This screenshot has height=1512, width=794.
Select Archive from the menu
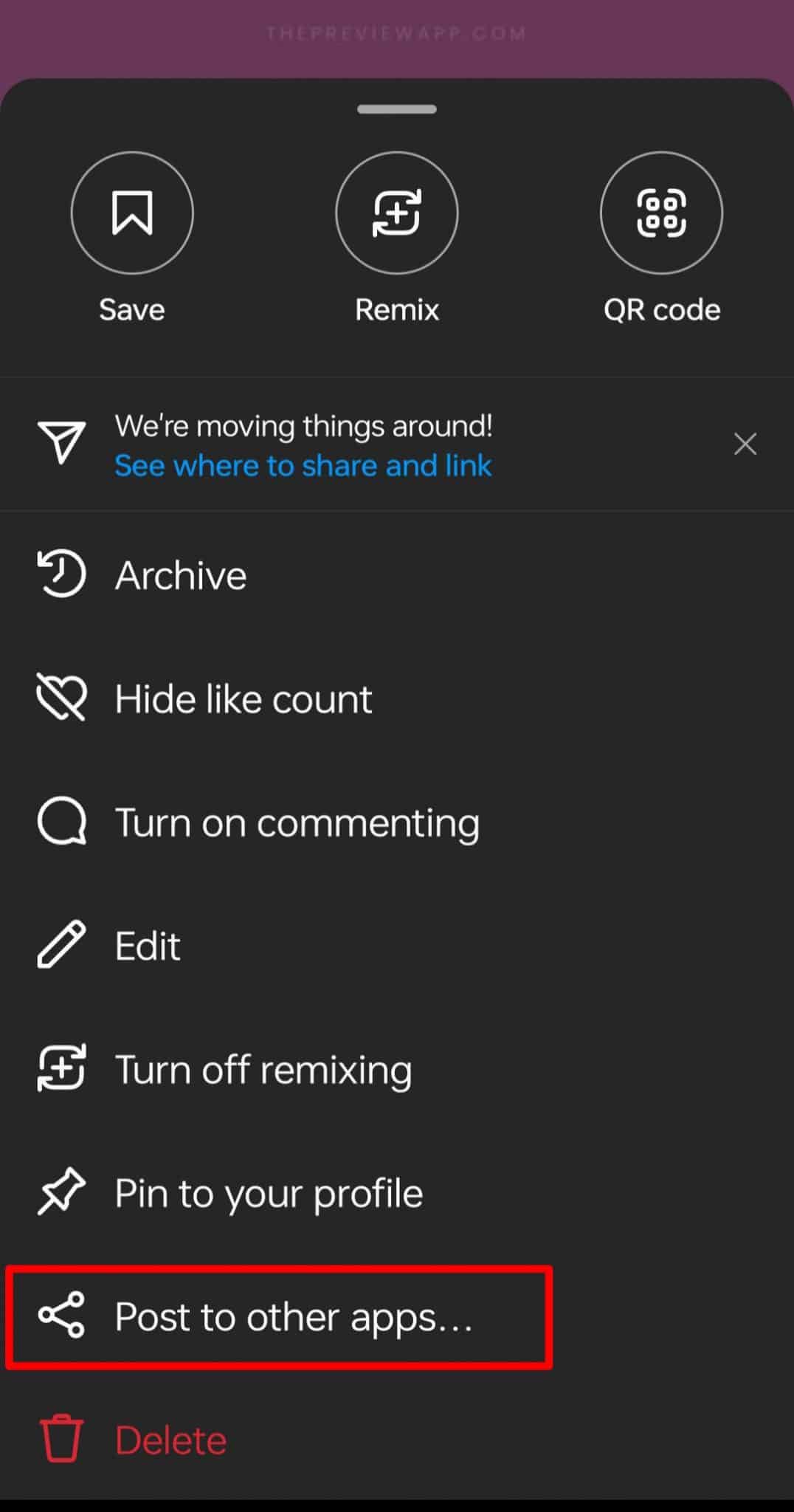click(x=180, y=574)
